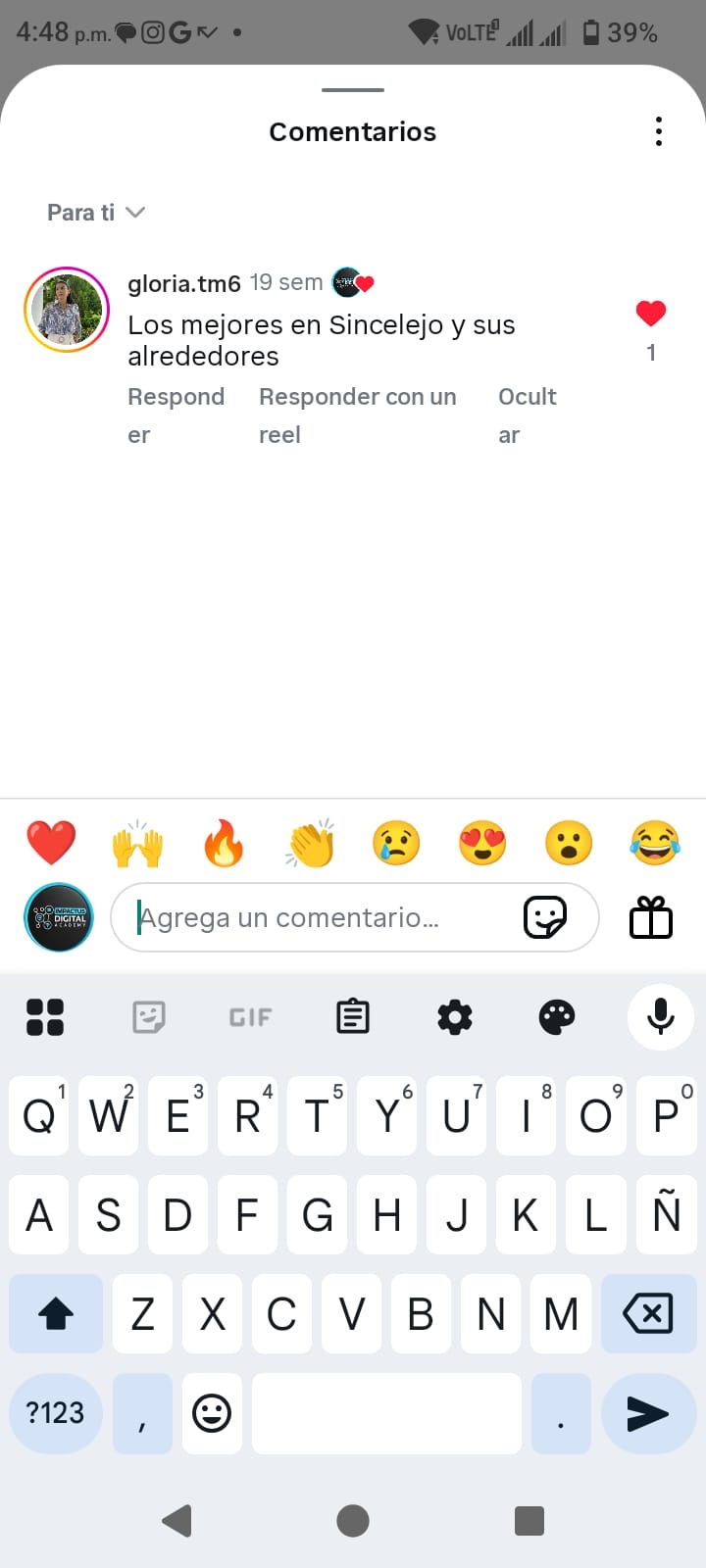The image size is (706, 1568).
Task: Tap the 'Agrega un comentario' input field
Action: [x=324, y=917]
